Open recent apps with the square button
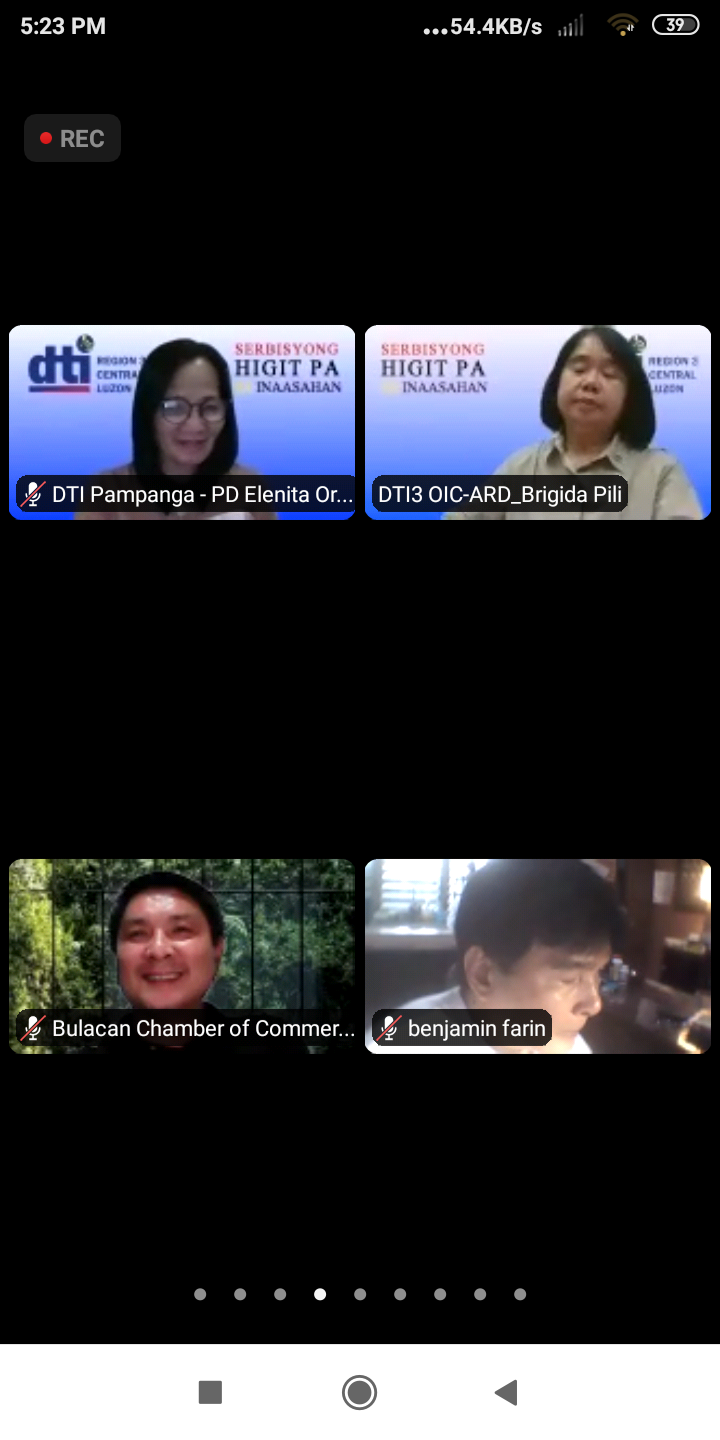720x1440 pixels. 210,1392
